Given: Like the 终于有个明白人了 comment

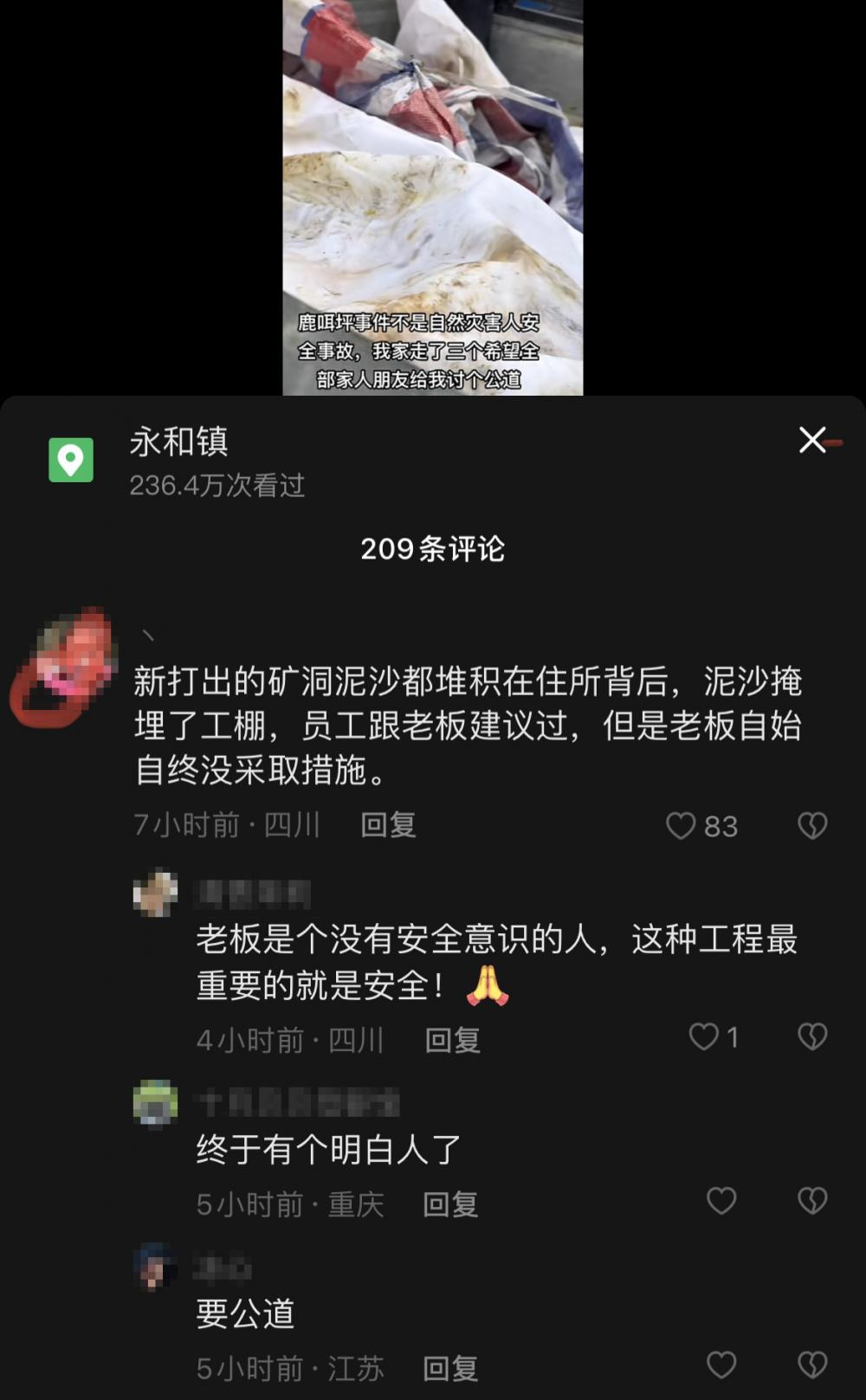Looking at the screenshot, I should [721, 1201].
